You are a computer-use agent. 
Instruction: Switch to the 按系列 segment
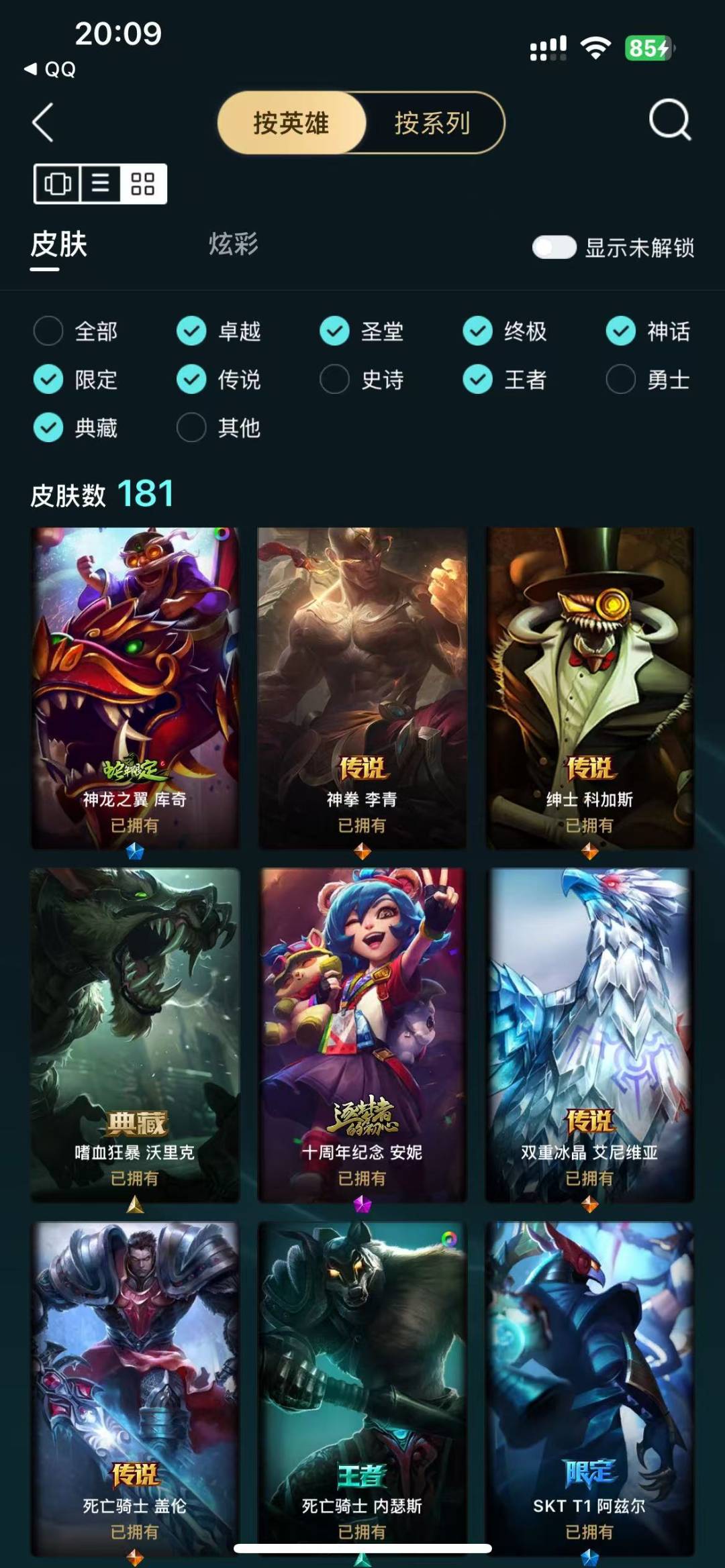click(432, 123)
